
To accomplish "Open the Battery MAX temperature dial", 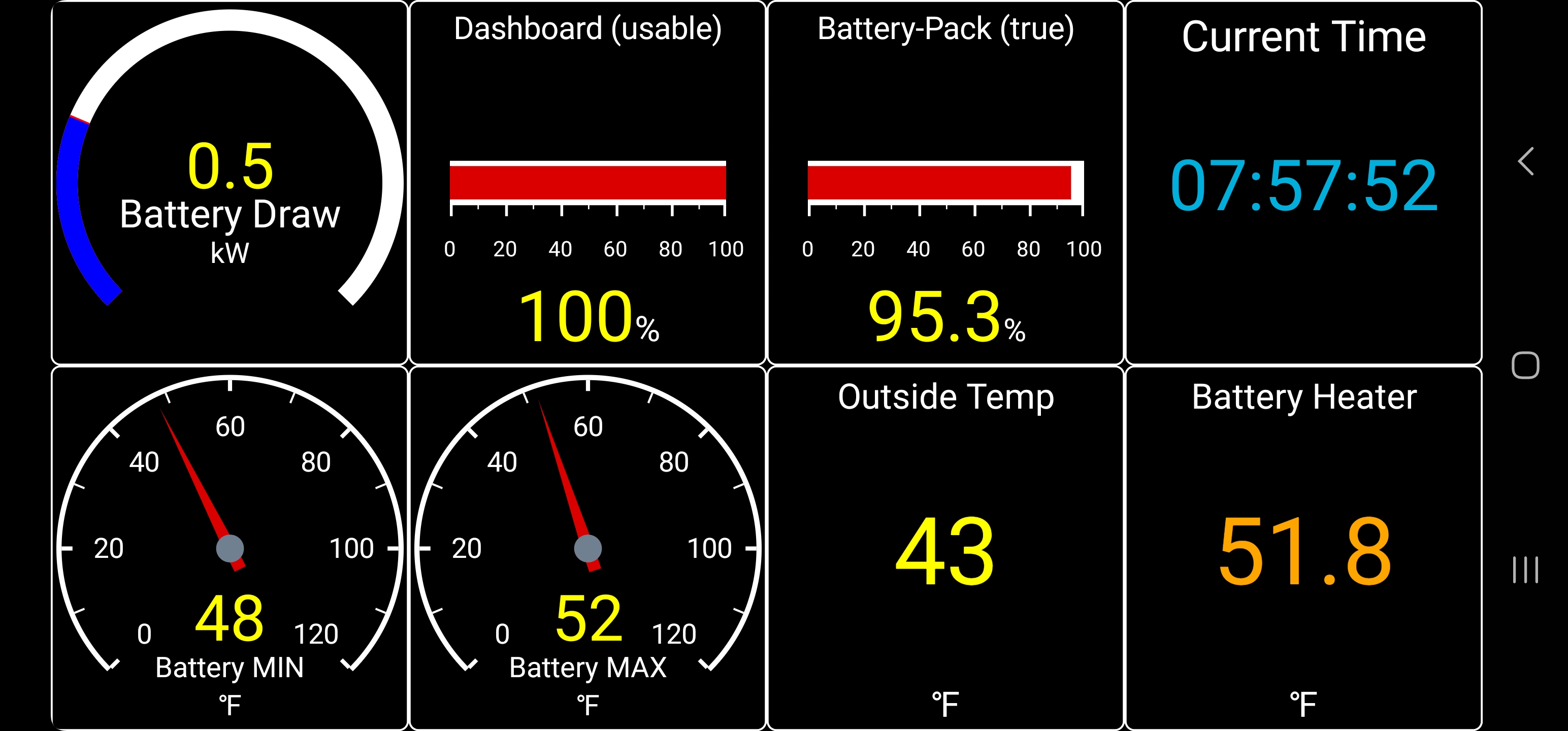I will coord(587,548).
